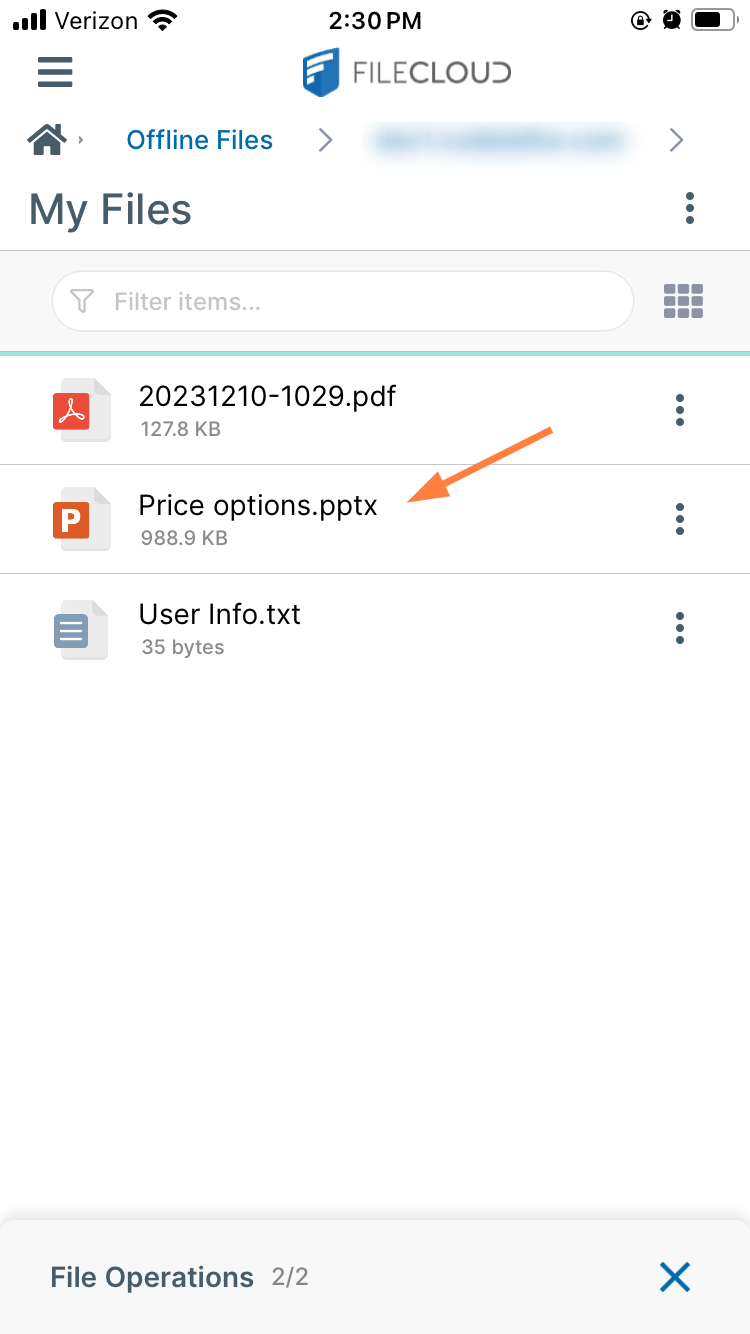Viewport: 750px width, 1334px height.
Task: Open the blurred account folder breadcrumb
Action: (x=500, y=140)
